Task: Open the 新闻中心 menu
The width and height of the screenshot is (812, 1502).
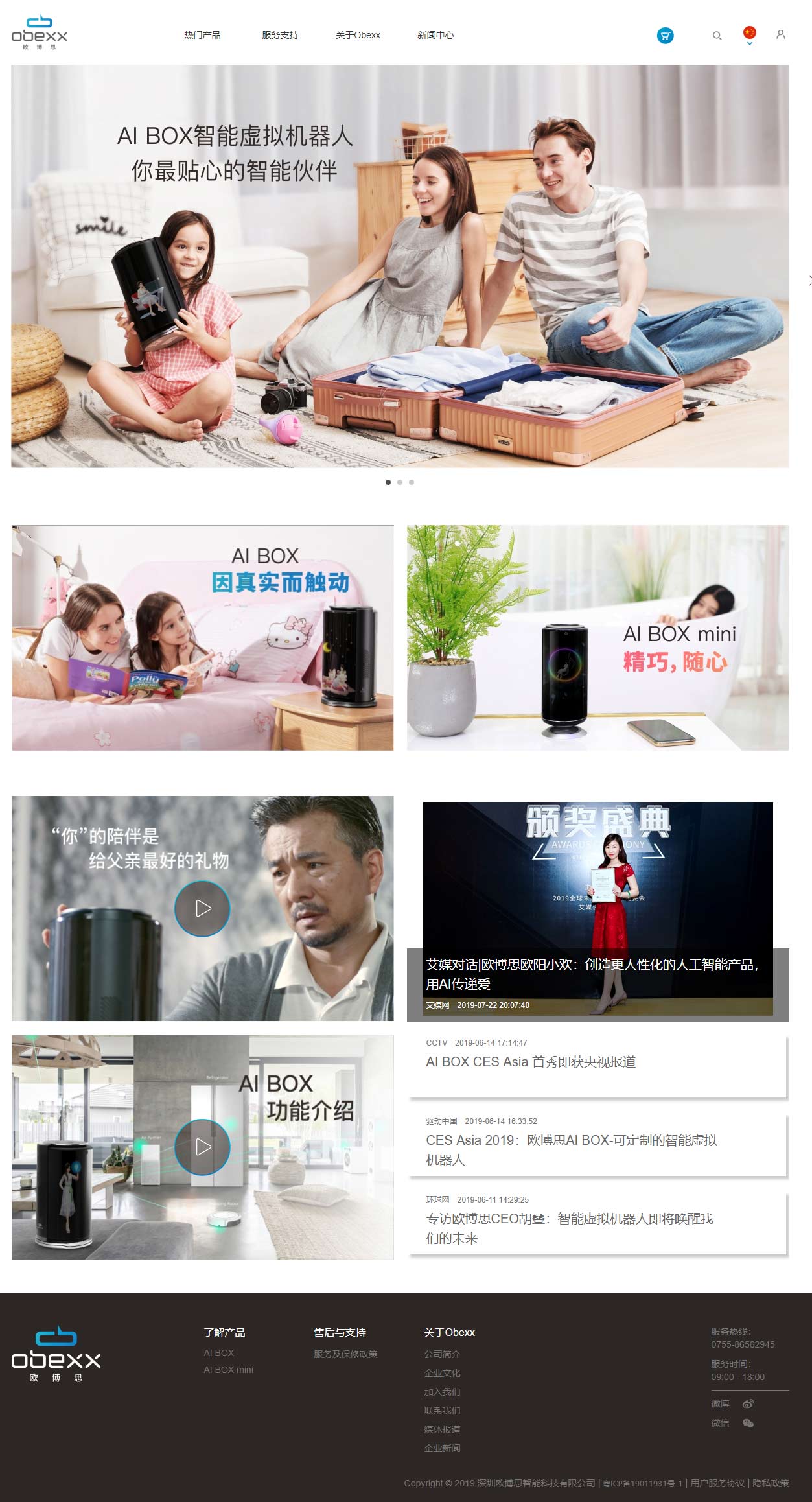Action: (x=435, y=35)
